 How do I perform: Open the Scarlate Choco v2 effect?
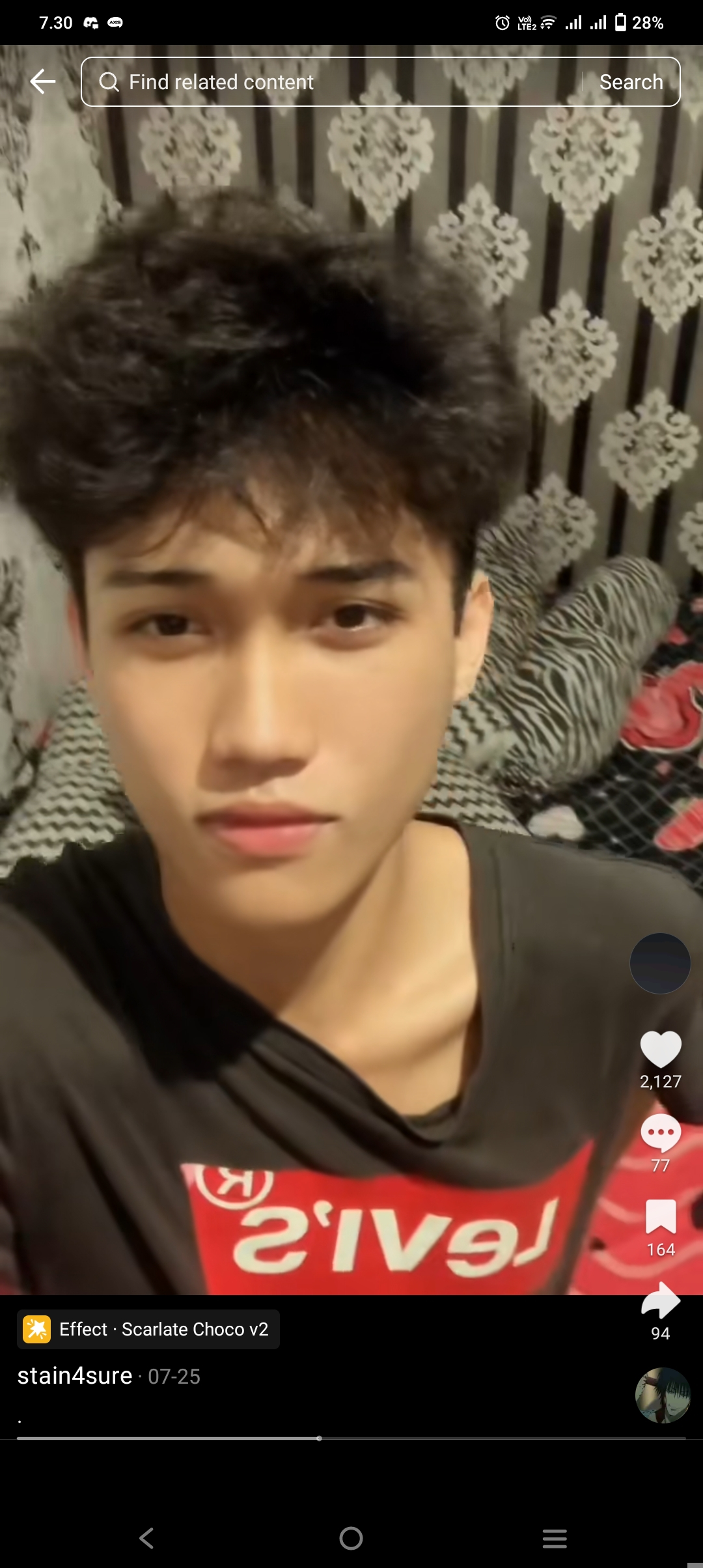[148, 1329]
